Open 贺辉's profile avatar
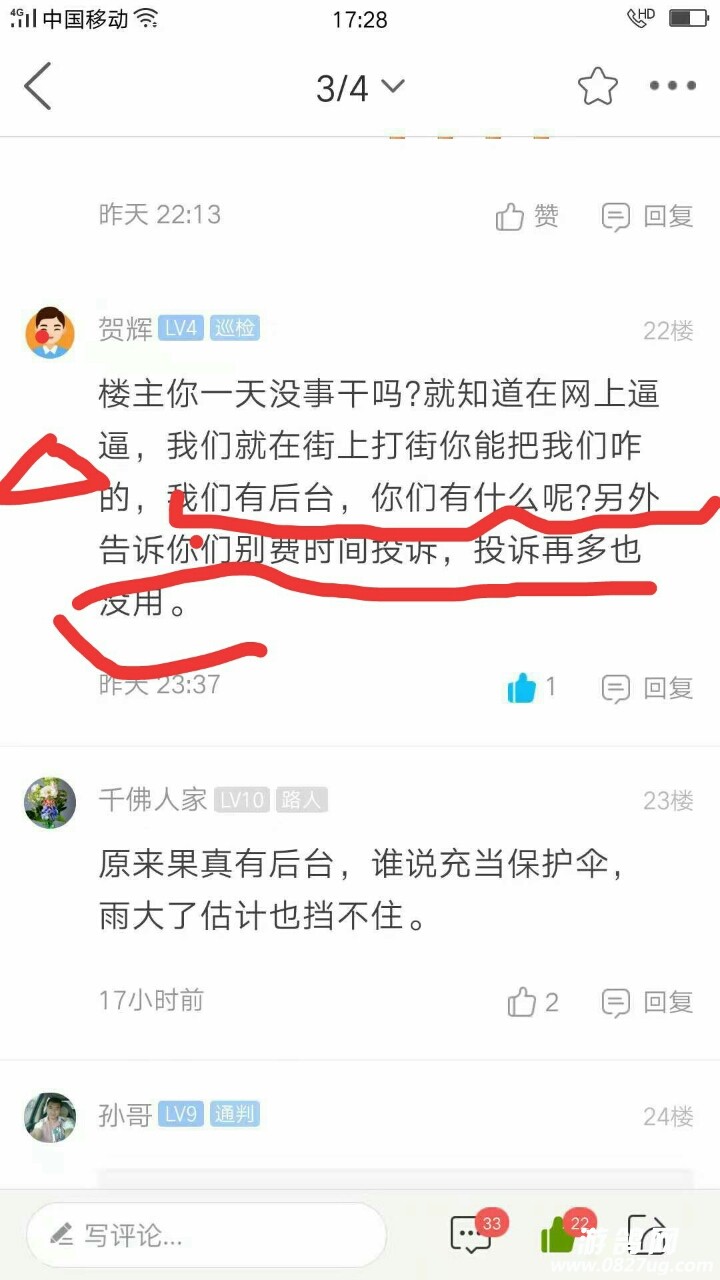The width and height of the screenshot is (720, 1280). click(x=50, y=332)
